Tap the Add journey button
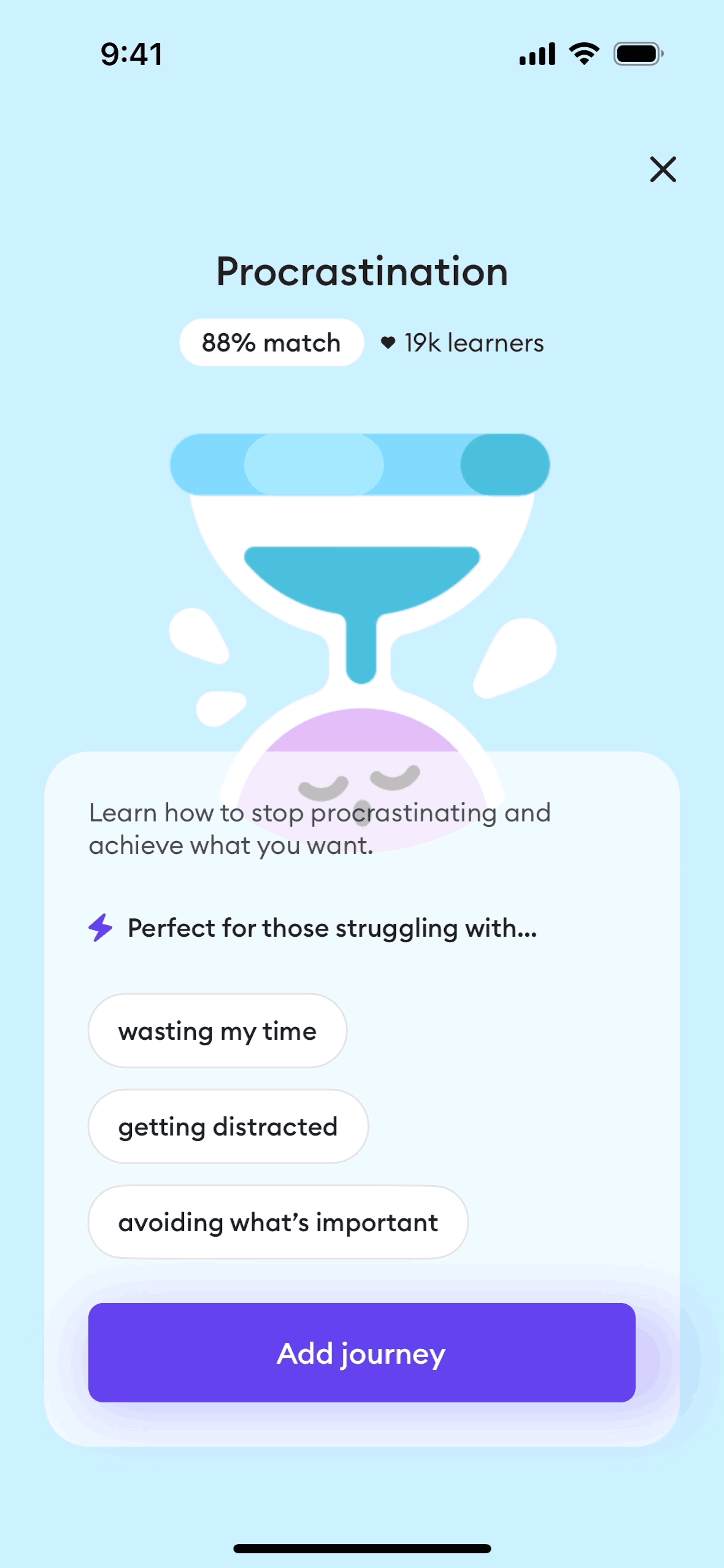724x1568 pixels. (361, 1352)
